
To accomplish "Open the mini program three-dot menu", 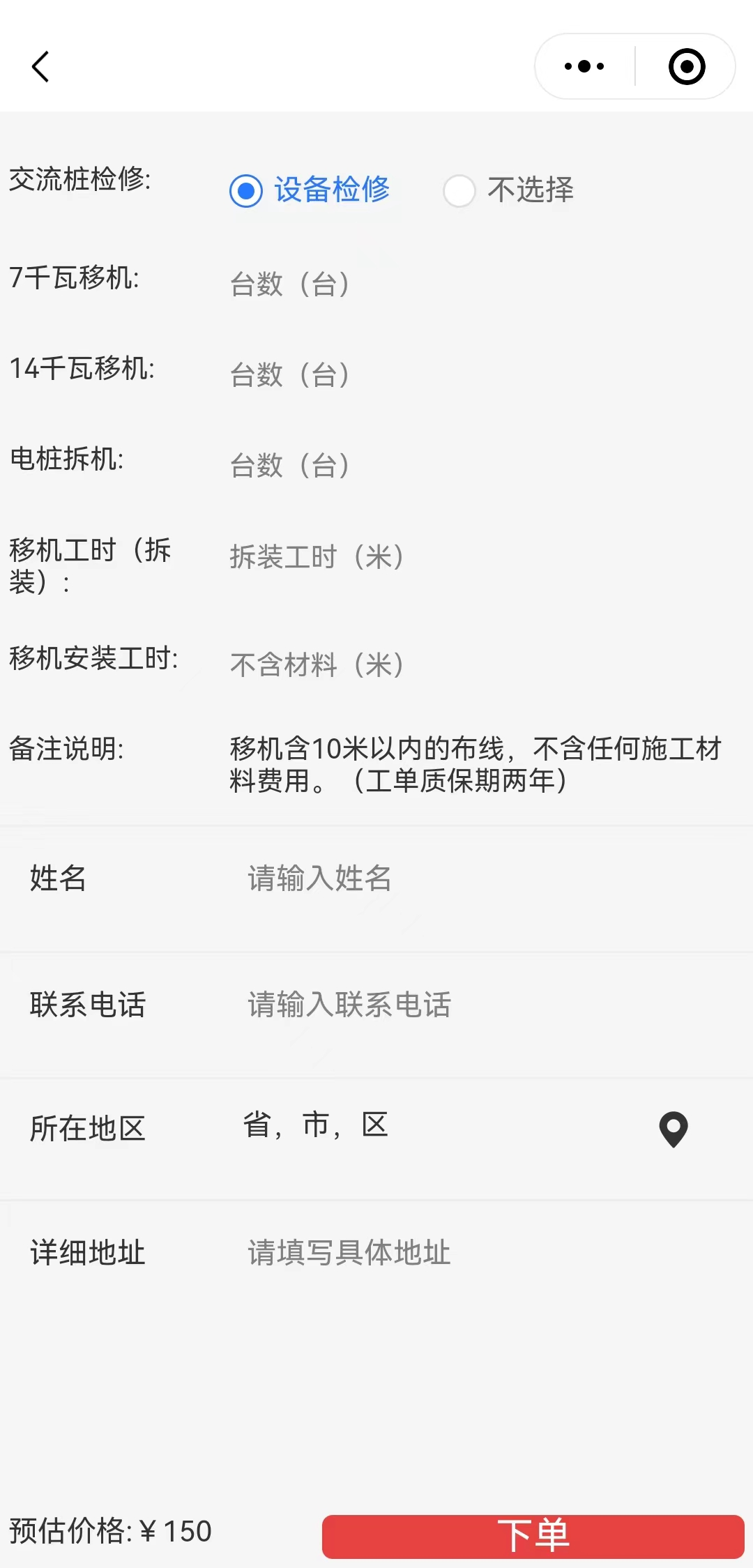I will tap(584, 67).
